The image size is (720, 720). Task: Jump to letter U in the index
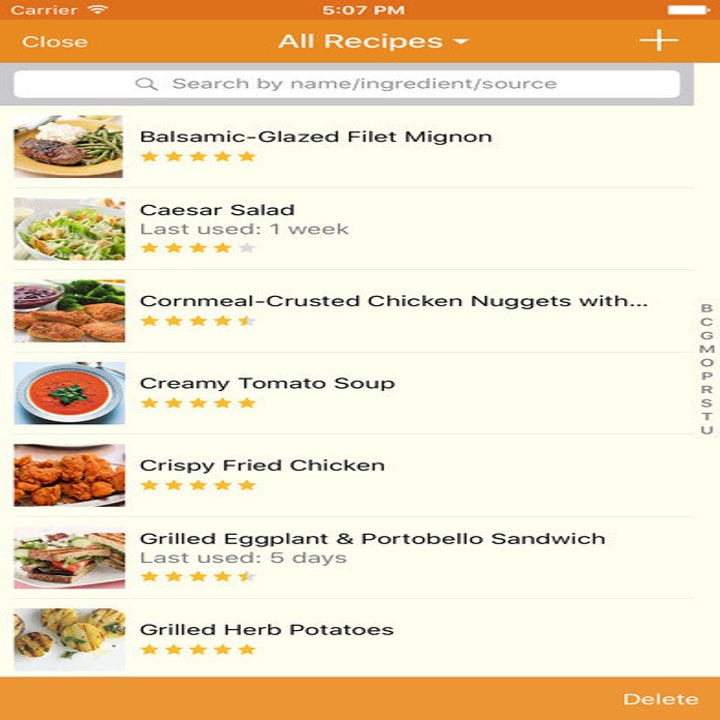[x=707, y=430]
